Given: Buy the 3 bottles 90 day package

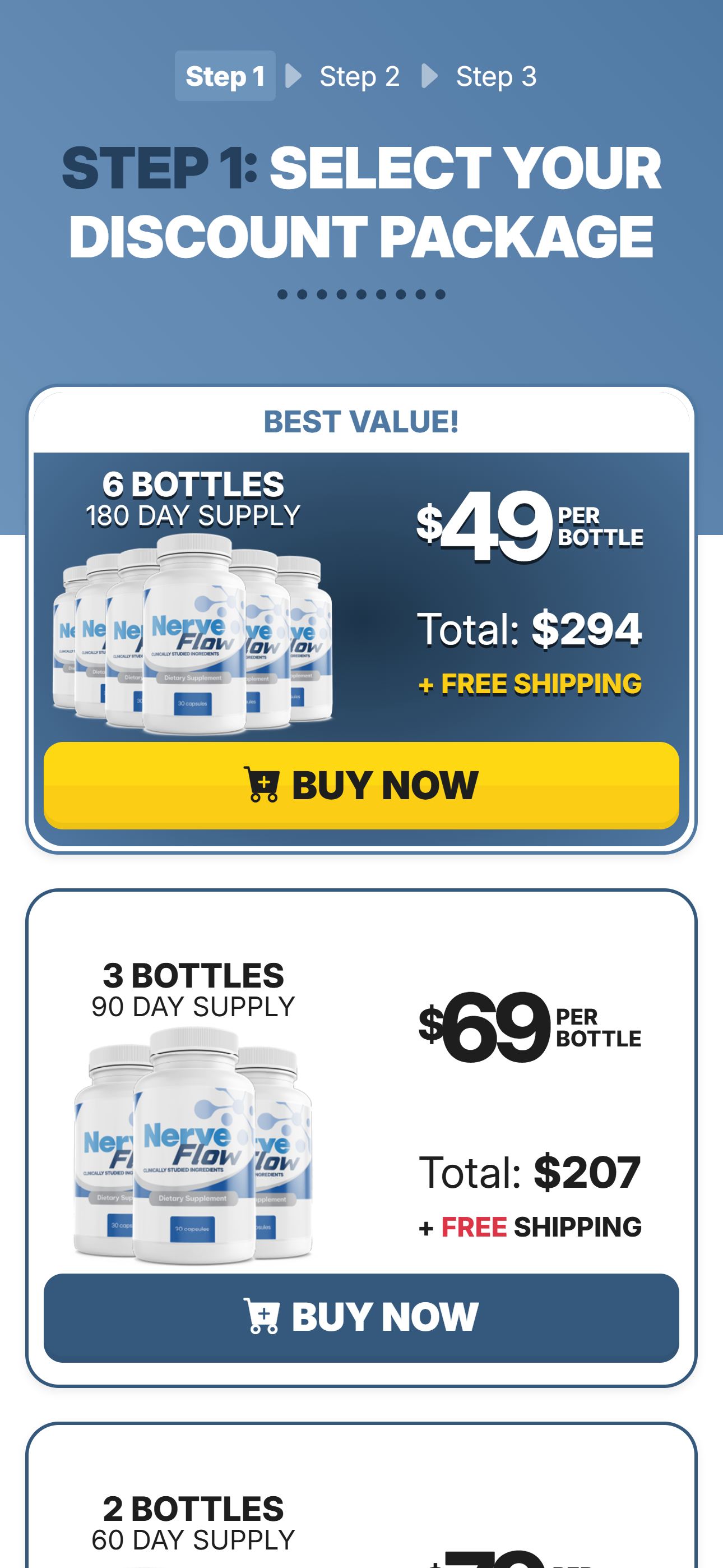Looking at the screenshot, I should [x=361, y=1317].
